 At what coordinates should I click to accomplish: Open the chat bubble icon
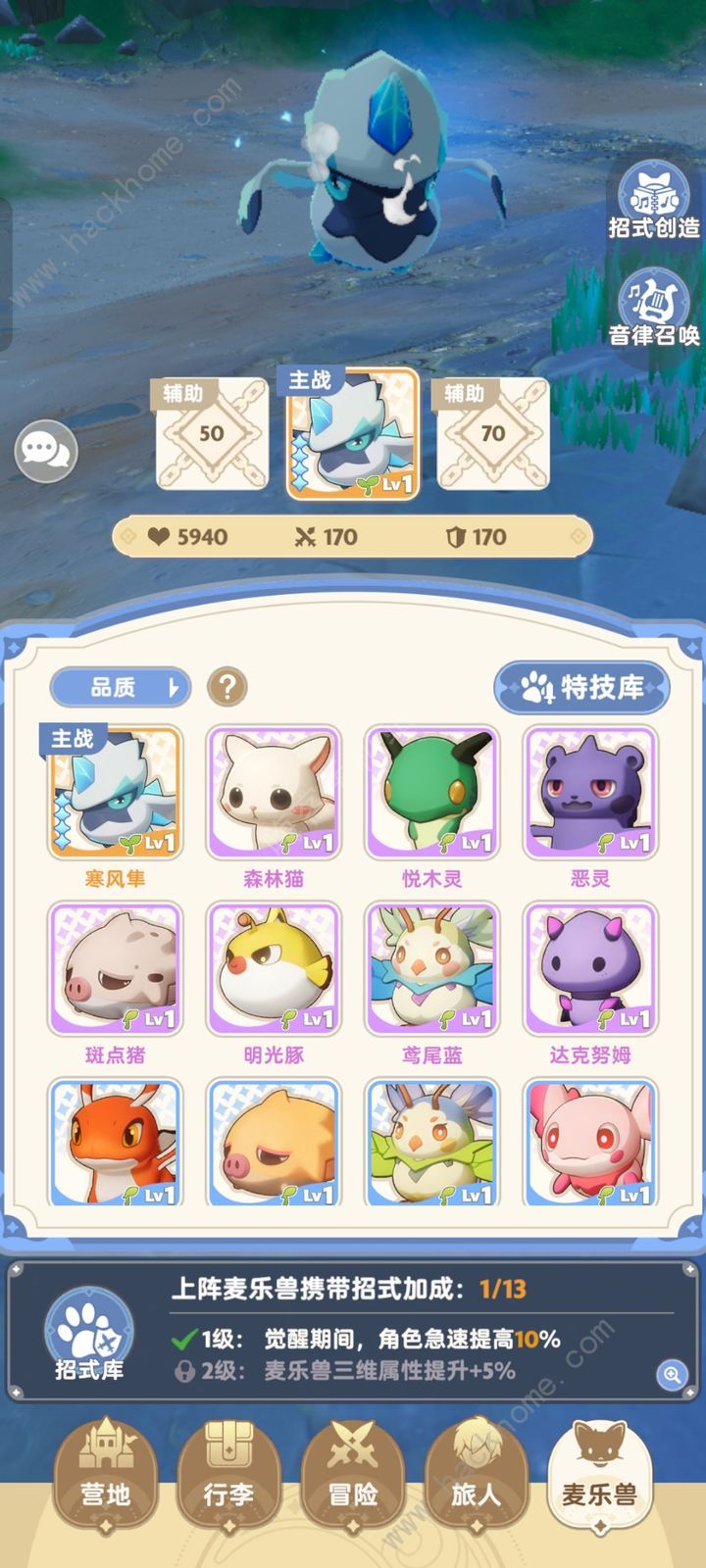45,450
